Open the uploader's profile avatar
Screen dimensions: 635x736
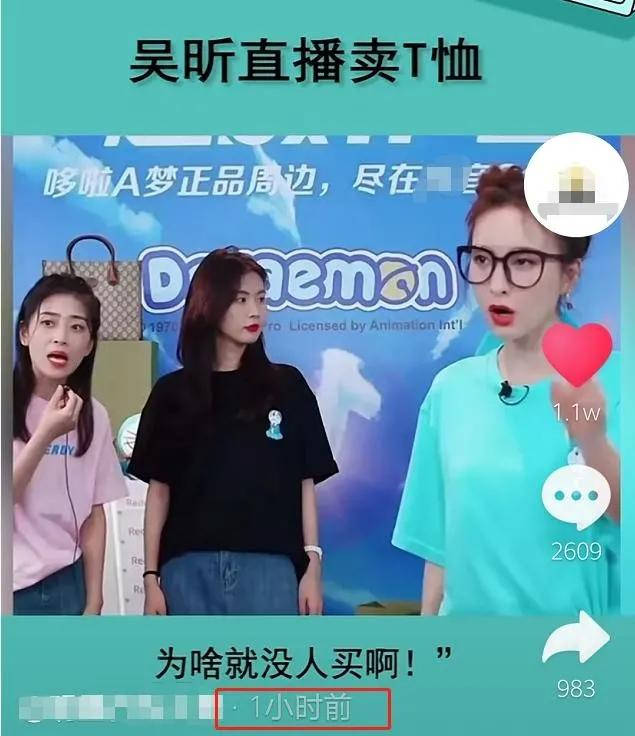[577, 184]
